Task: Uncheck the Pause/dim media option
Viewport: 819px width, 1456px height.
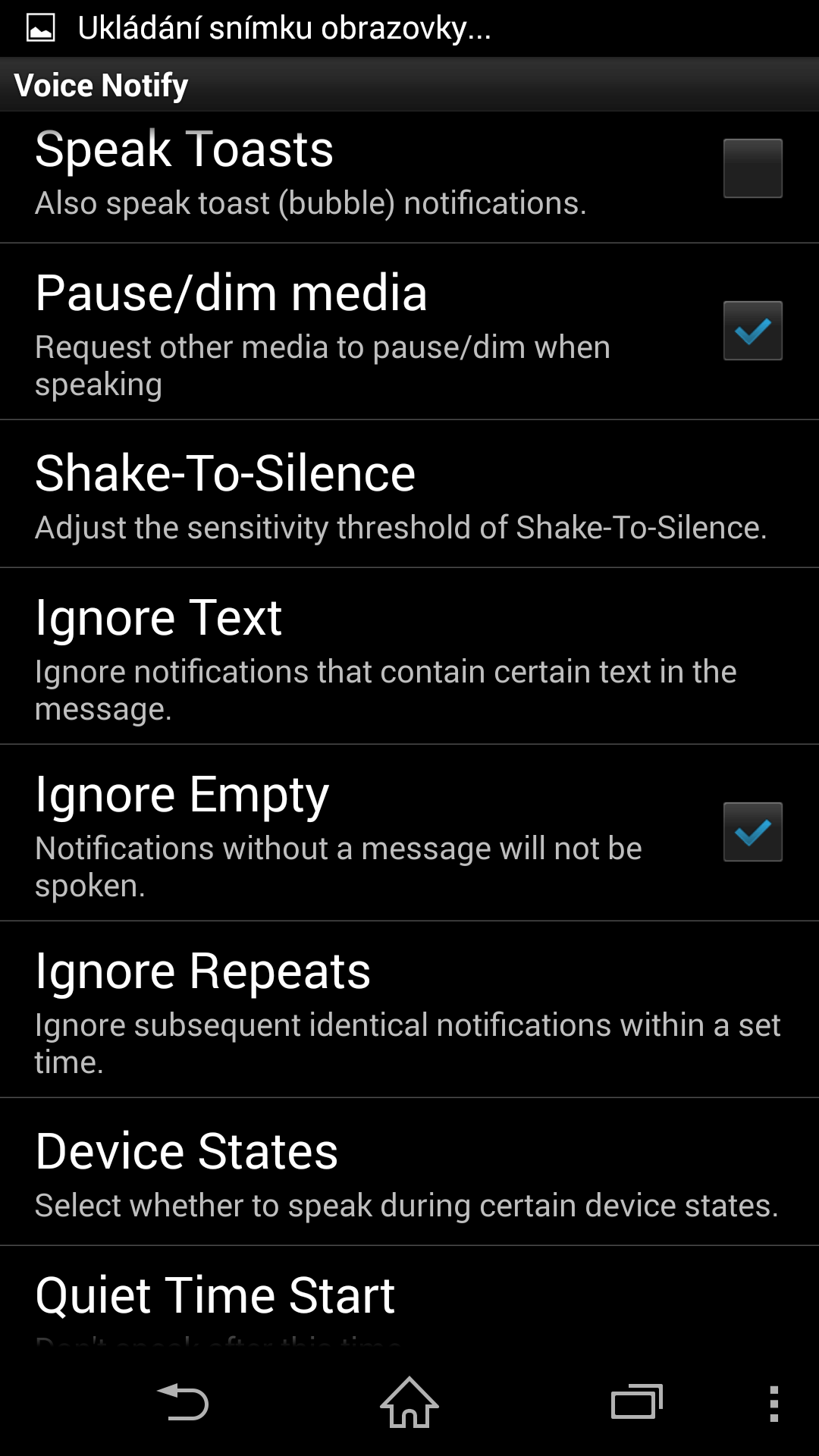Action: [752, 331]
